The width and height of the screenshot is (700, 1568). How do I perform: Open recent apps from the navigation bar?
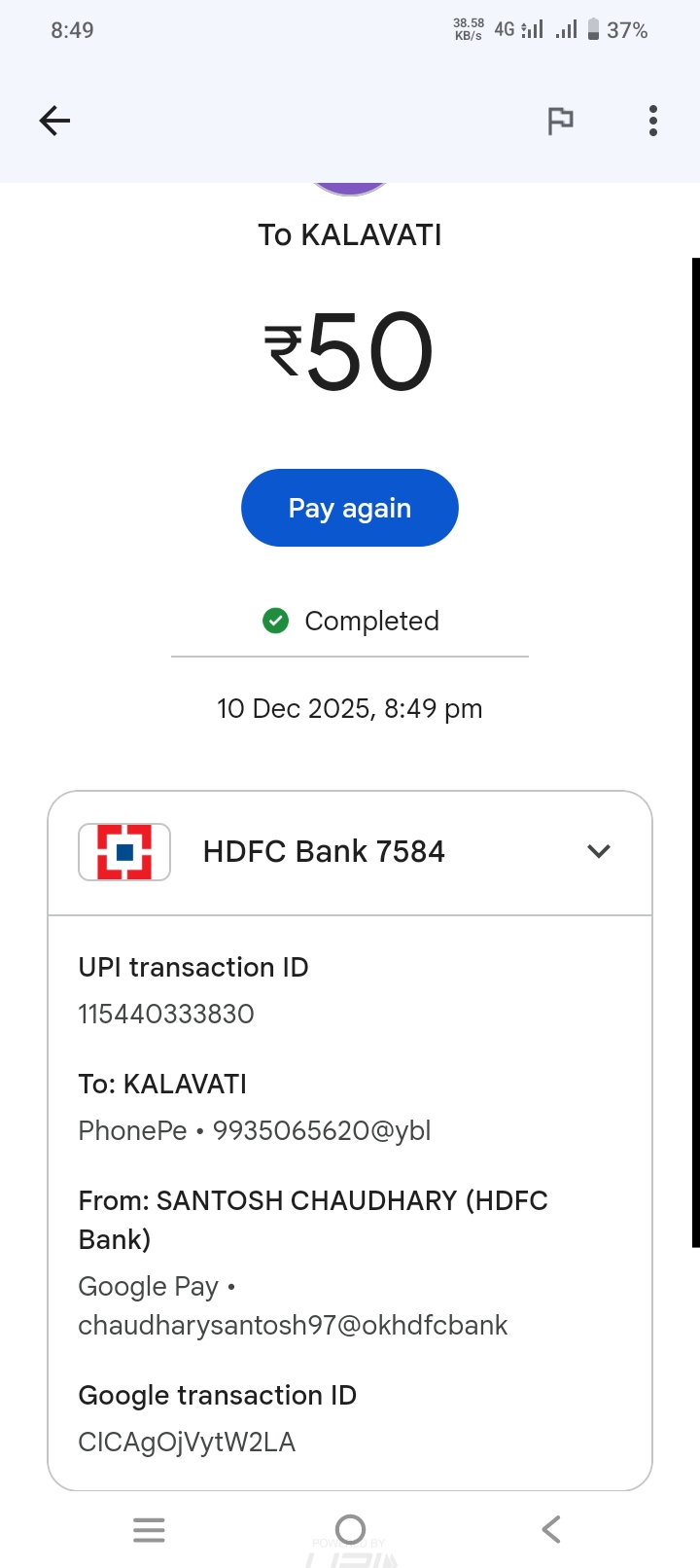(149, 1529)
